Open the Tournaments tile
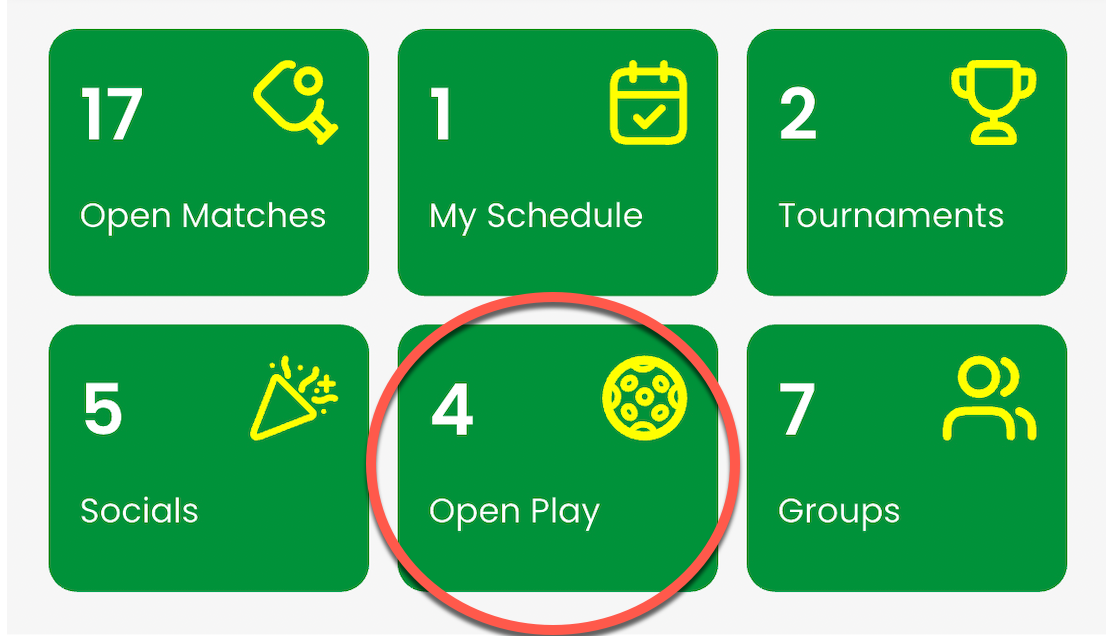 coord(906,163)
